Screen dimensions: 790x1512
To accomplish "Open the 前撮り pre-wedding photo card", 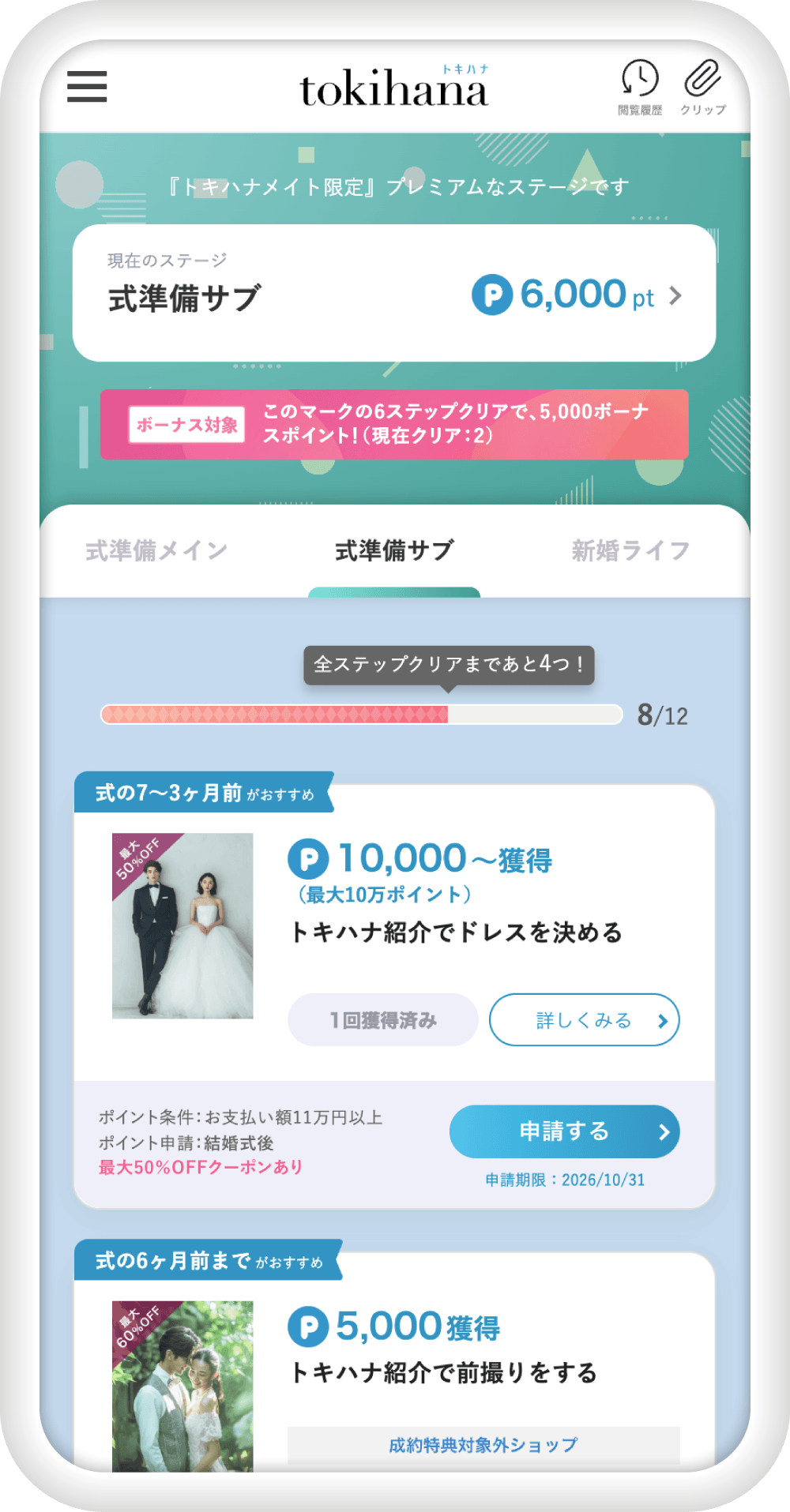I will (x=182, y=1386).
